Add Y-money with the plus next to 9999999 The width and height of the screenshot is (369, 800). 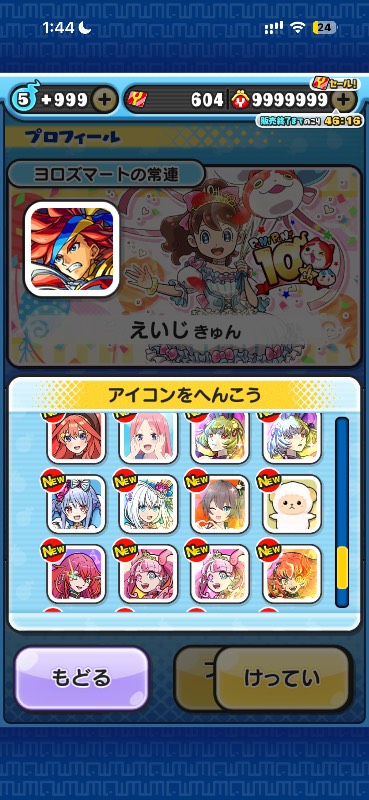tap(343, 99)
